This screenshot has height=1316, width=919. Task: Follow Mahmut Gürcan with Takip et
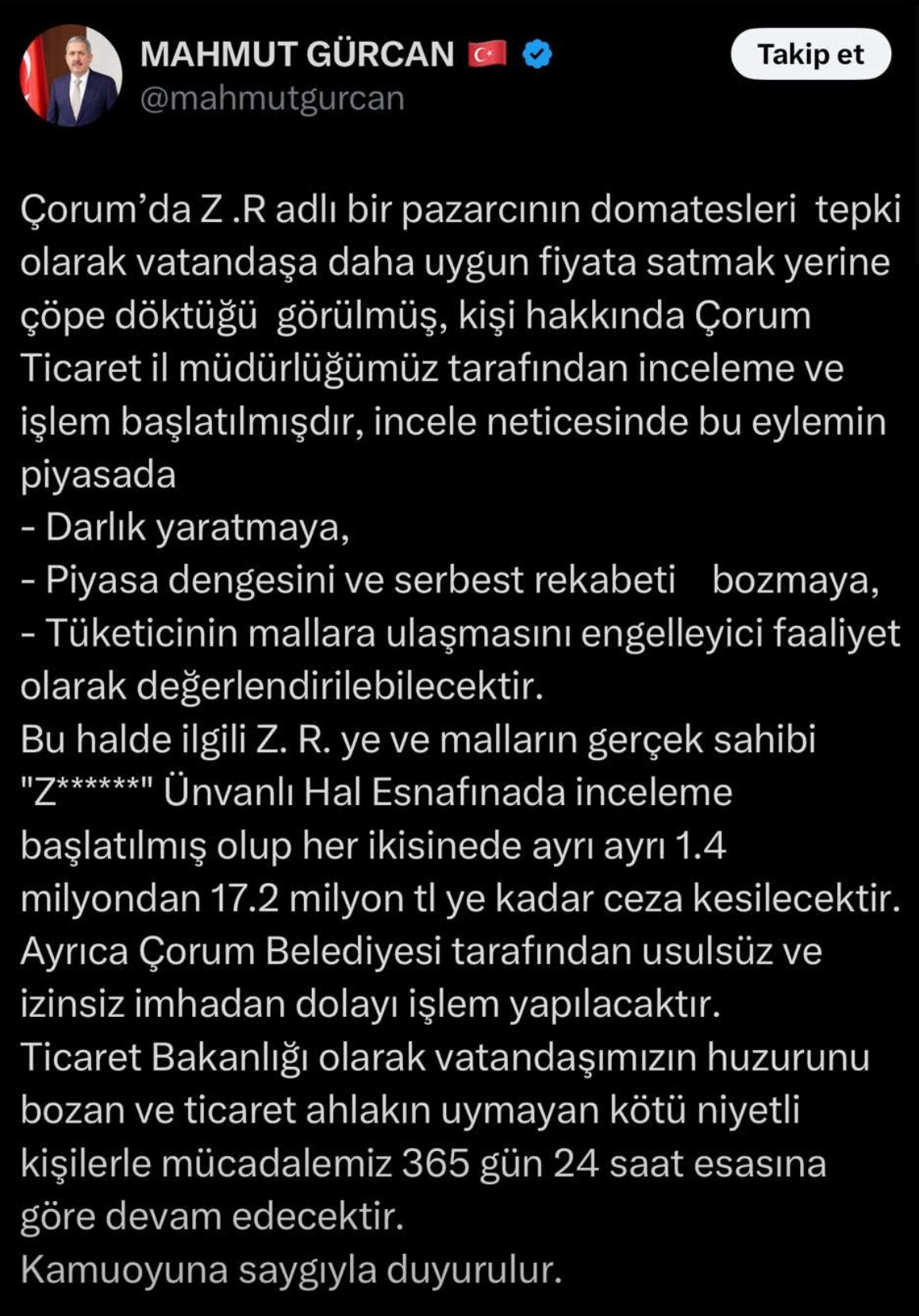coord(810,54)
